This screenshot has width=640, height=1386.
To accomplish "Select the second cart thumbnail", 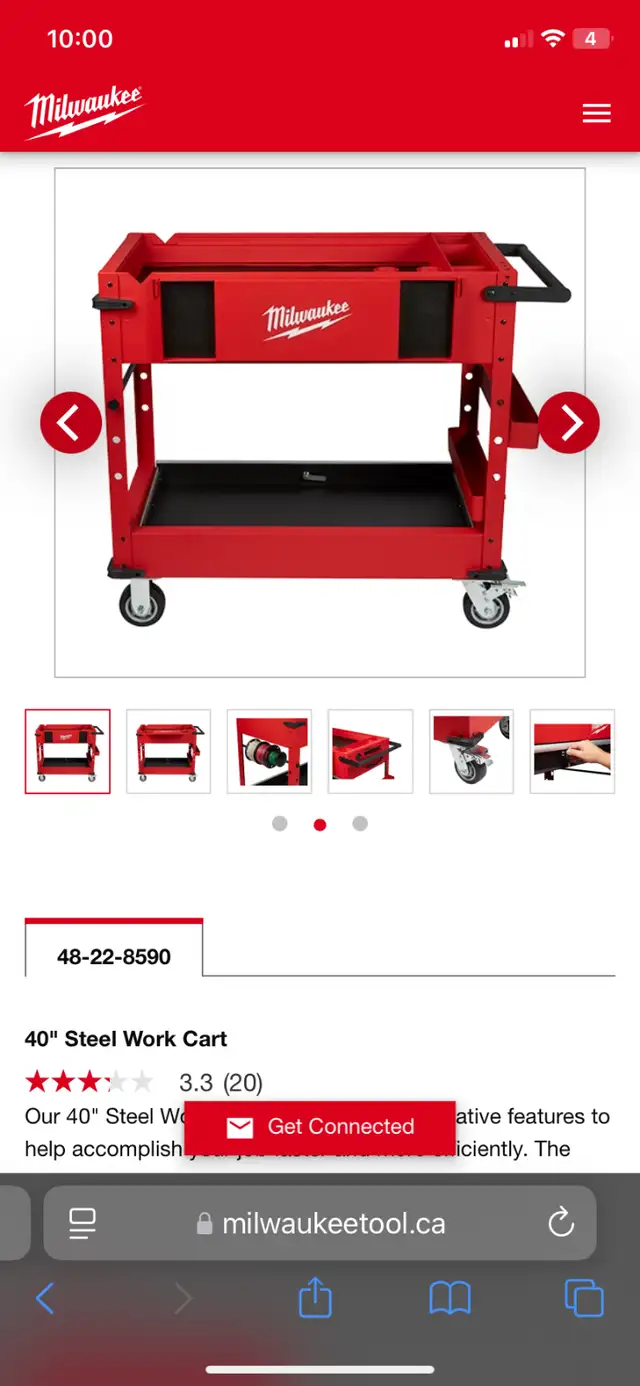I will click(168, 751).
